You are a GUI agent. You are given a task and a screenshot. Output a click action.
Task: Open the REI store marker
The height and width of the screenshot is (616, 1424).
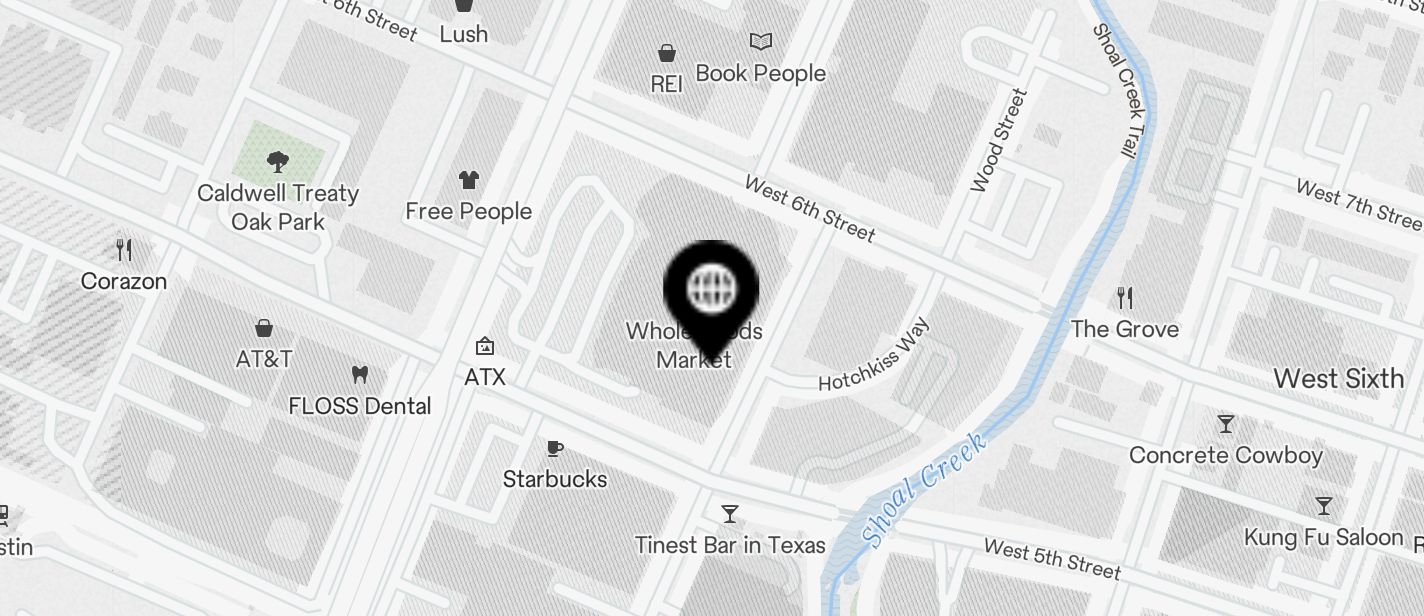666,54
